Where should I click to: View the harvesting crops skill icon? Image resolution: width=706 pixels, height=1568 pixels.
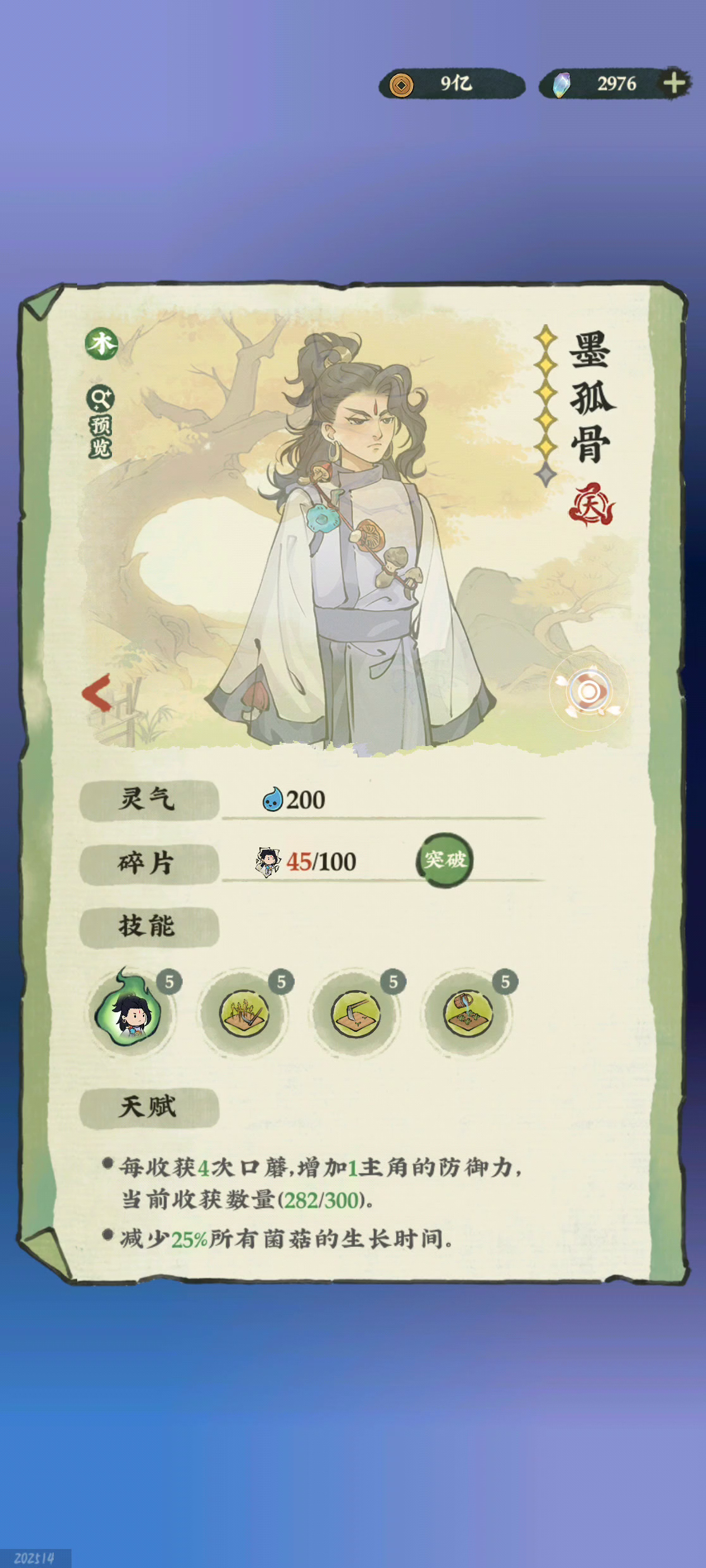244,1014
